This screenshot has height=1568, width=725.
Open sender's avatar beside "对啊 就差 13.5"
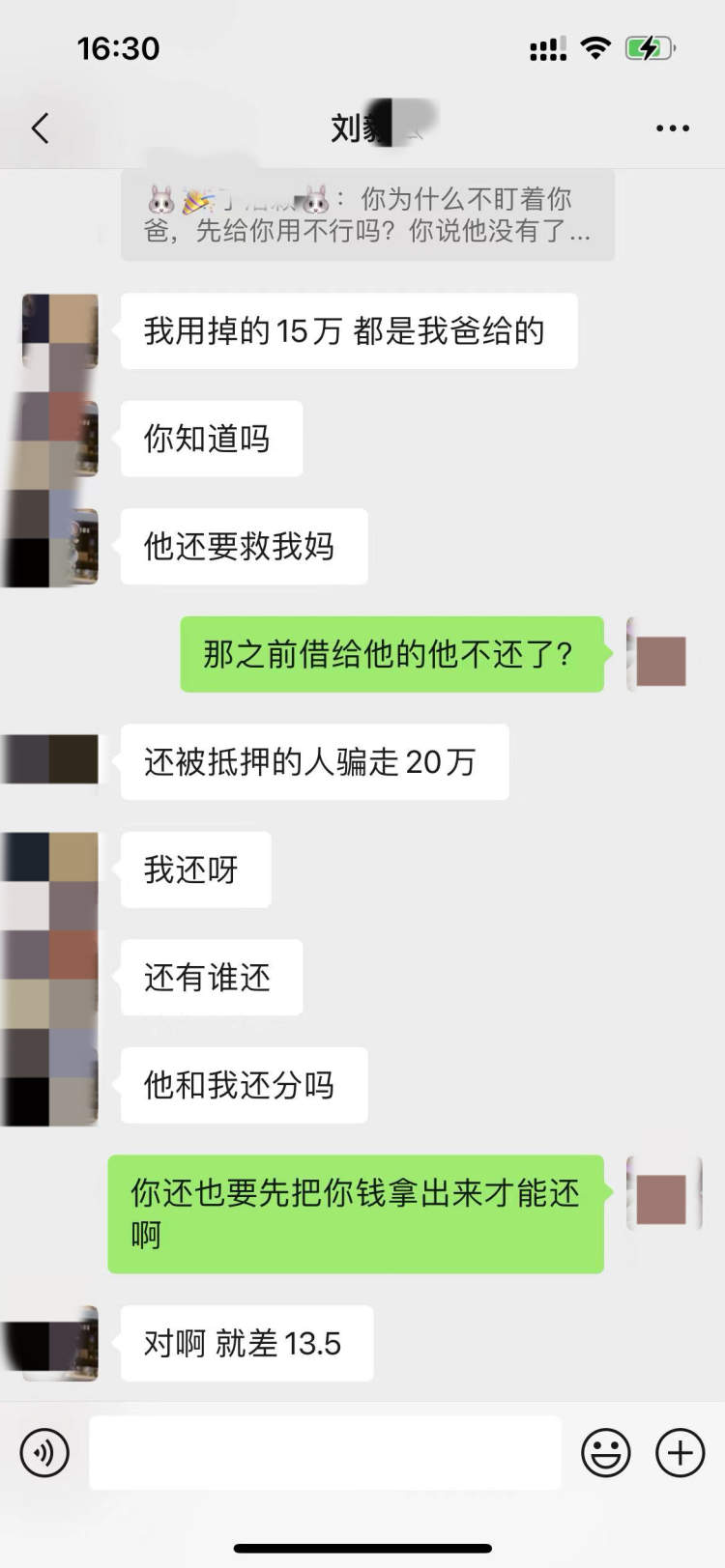(60, 1343)
